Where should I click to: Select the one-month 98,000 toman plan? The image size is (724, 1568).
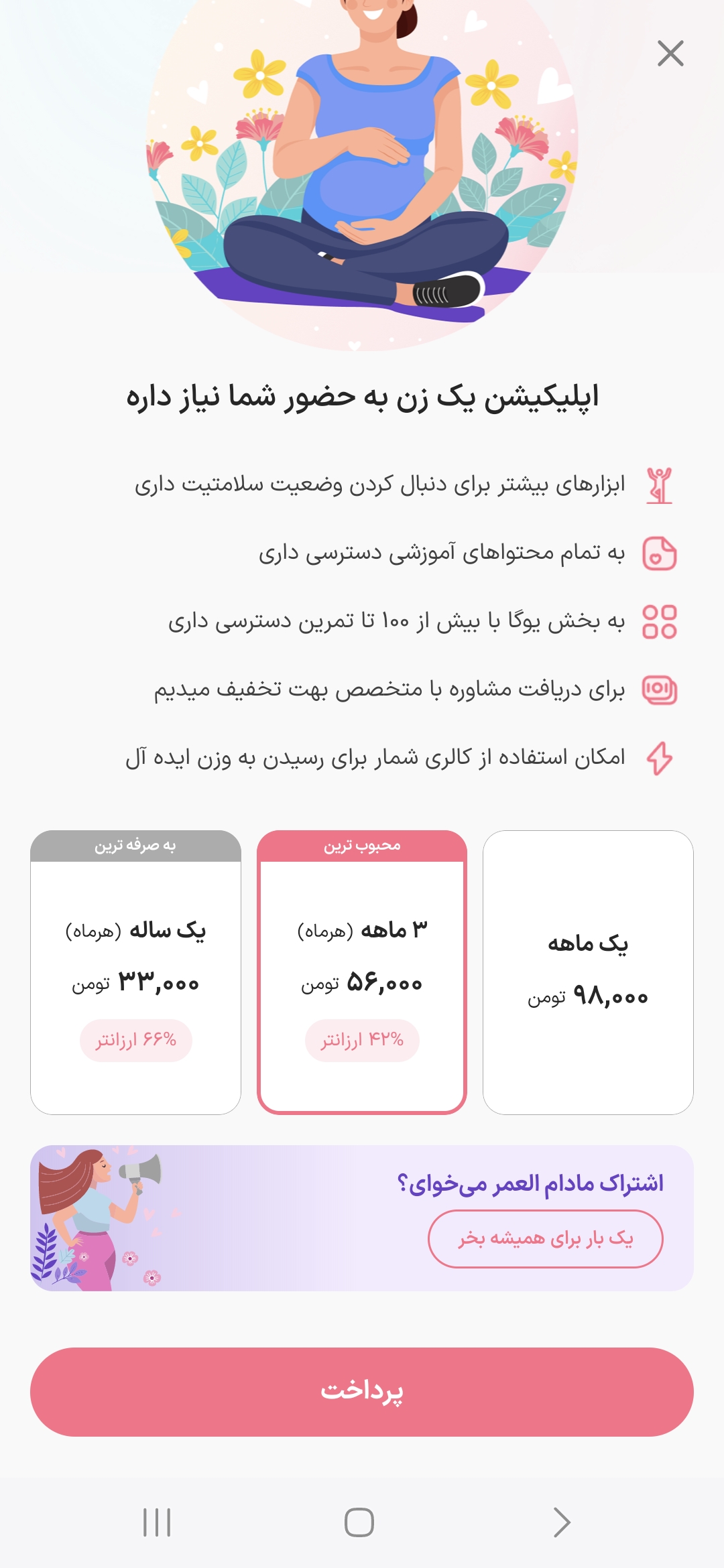(x=588, y=972)
